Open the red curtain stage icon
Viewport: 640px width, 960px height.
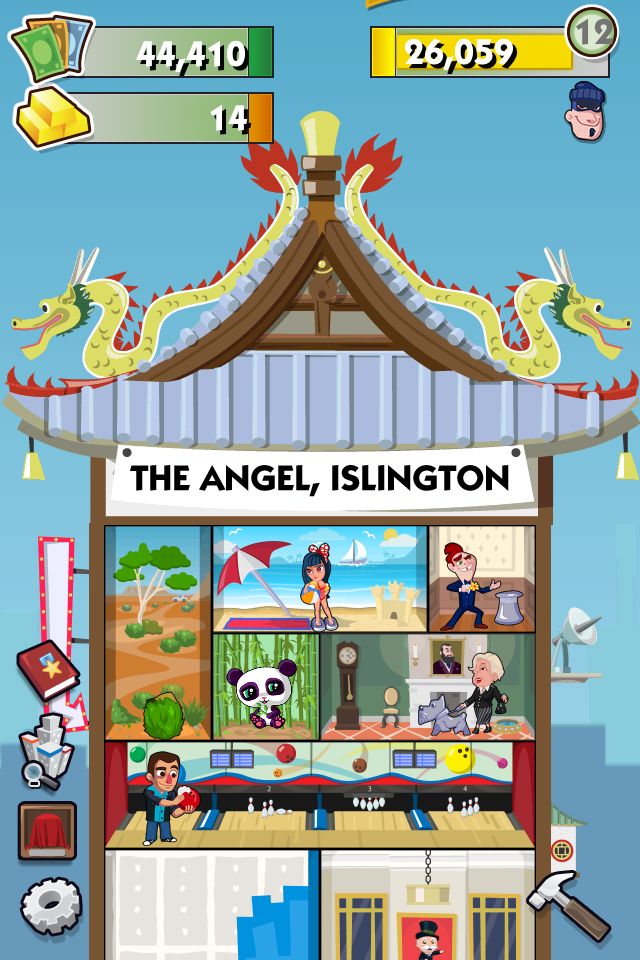tap(47, 831)
